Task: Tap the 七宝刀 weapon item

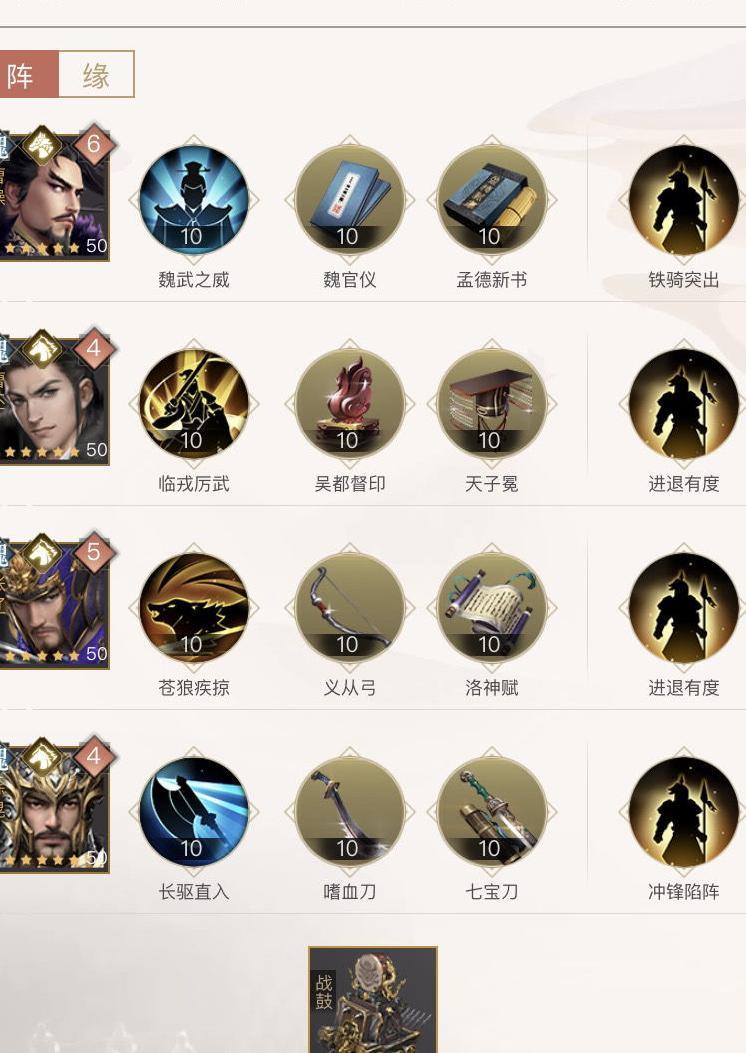Action: [491, 812]
